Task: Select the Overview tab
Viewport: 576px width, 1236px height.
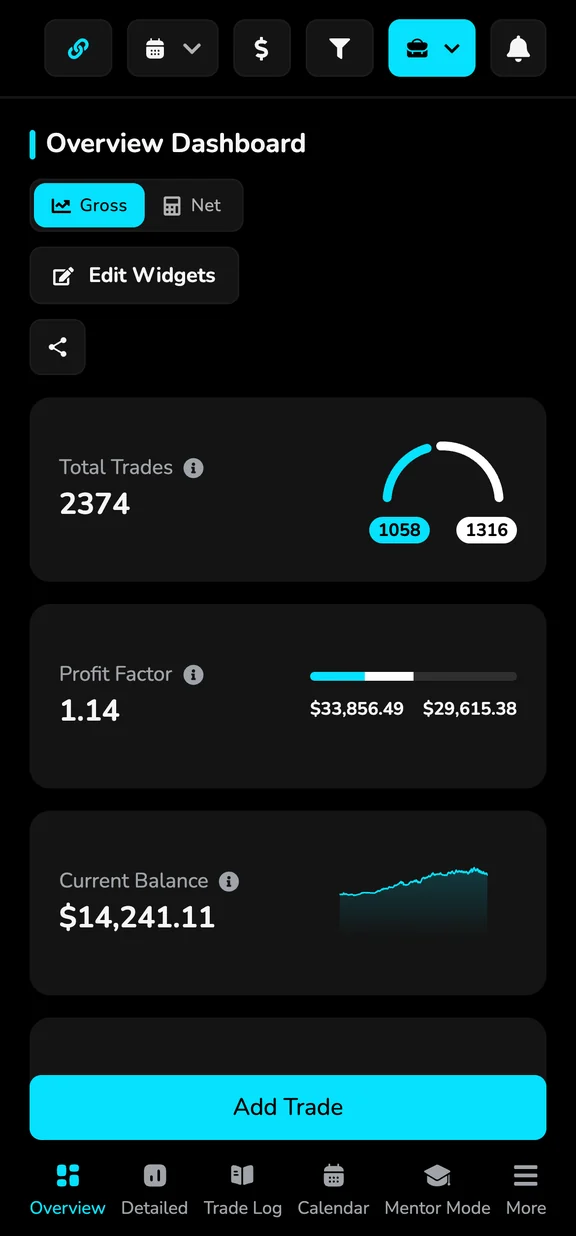Action: [68, 1190]
